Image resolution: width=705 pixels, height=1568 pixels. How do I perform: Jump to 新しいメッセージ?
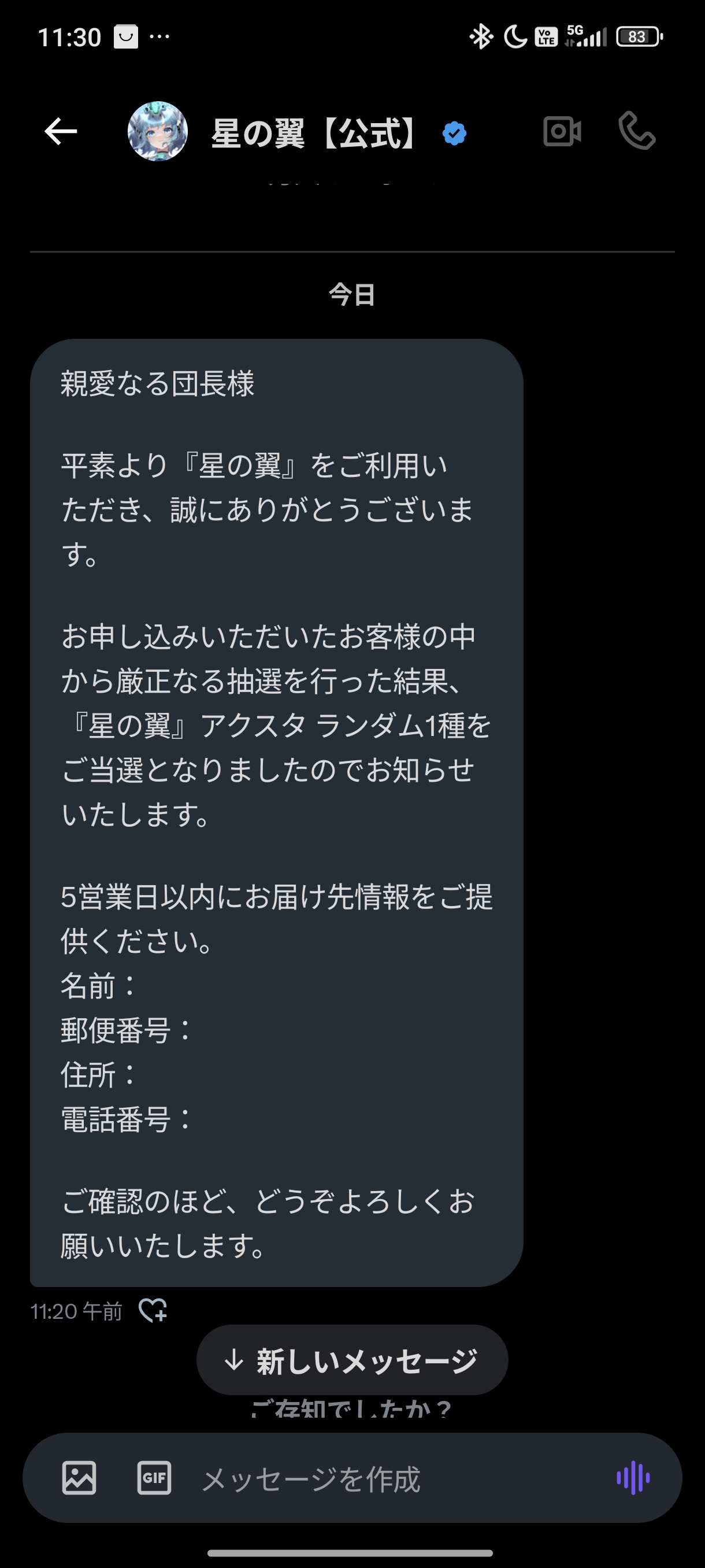point(352,1361)
